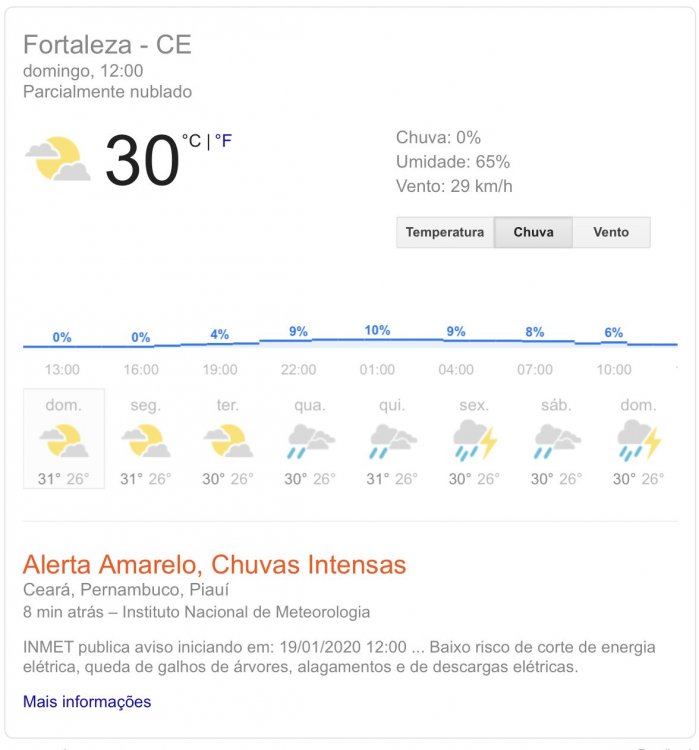699x750 pixels.
Task: Show the Vento wind chart
Action: 611,232
